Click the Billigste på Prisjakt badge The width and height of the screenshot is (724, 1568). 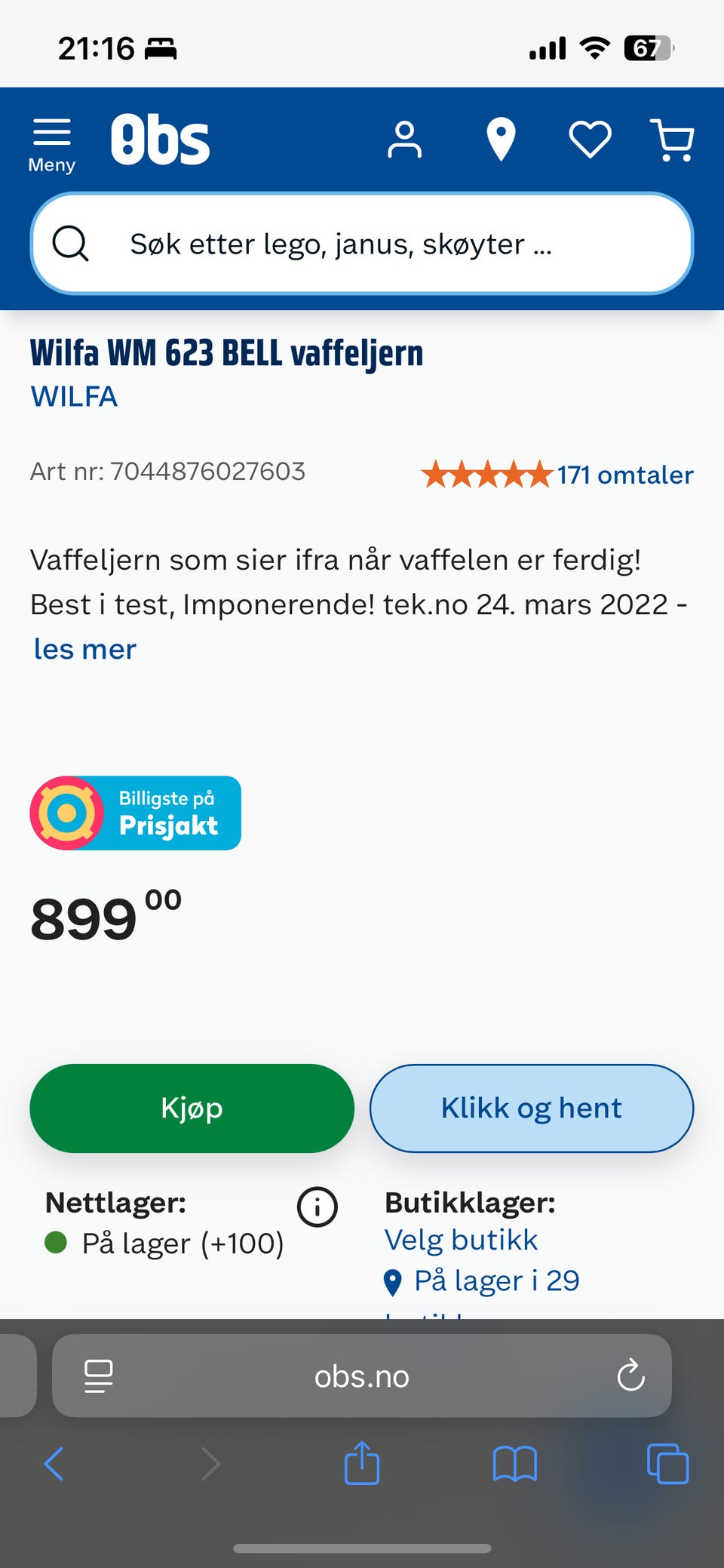click(136, 813)
